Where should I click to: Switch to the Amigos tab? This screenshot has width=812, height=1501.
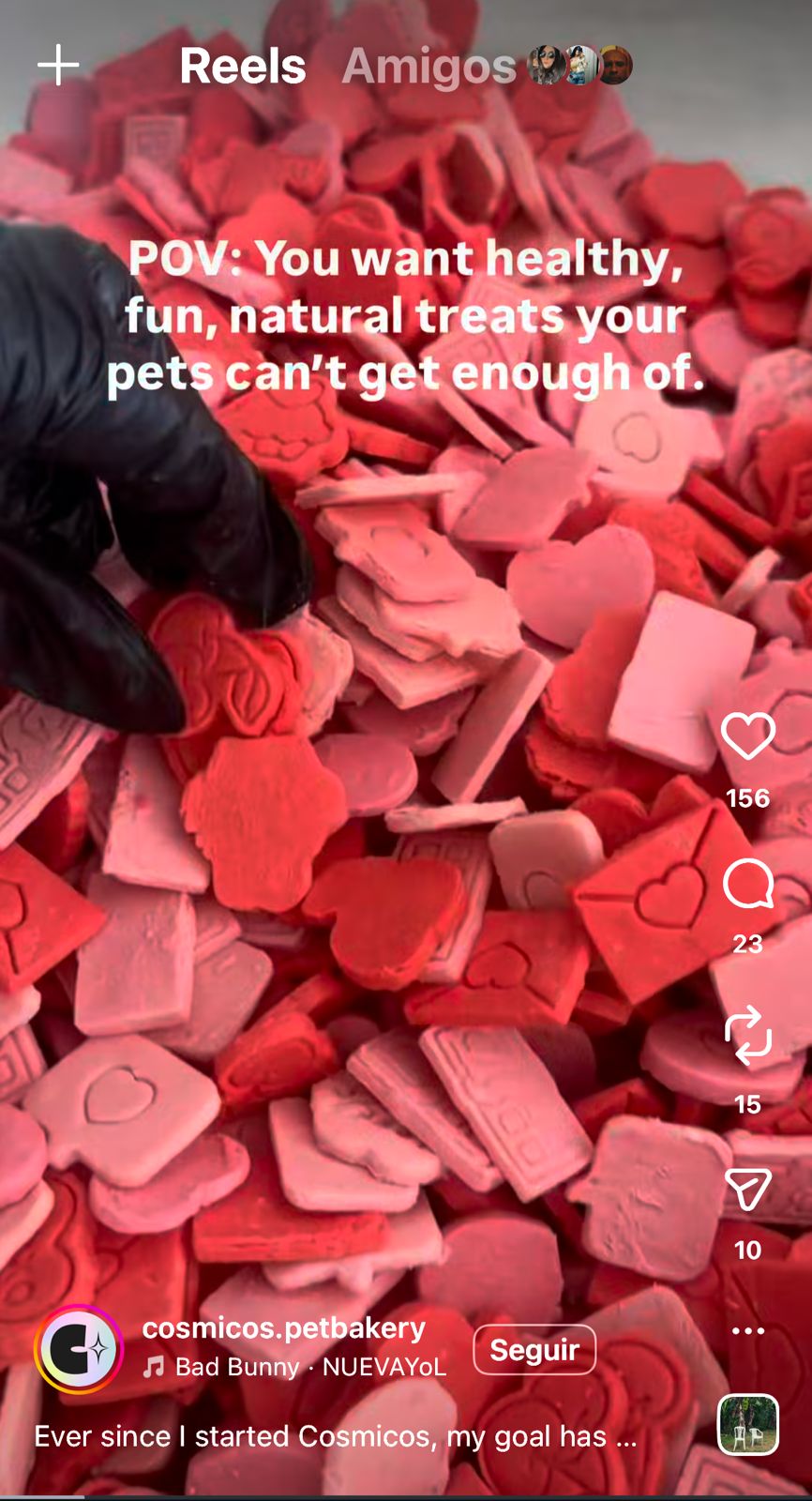tap(429, 67)
